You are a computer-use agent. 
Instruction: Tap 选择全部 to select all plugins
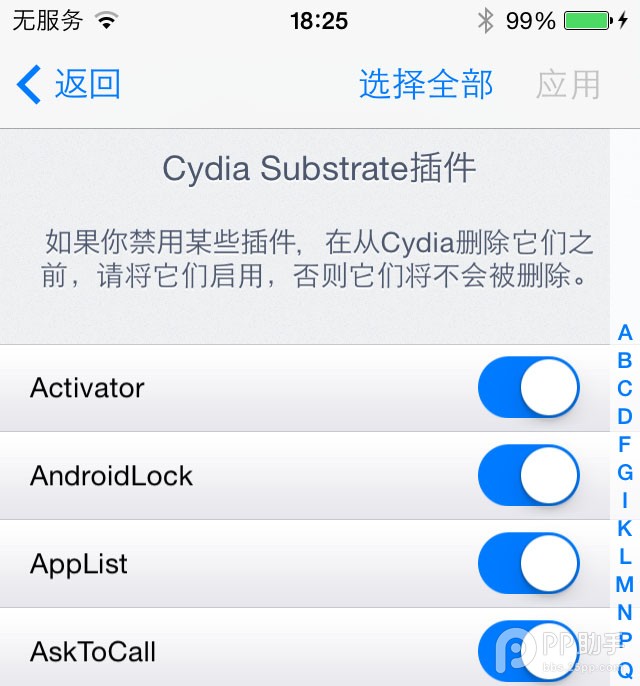(x=426, y=85)
